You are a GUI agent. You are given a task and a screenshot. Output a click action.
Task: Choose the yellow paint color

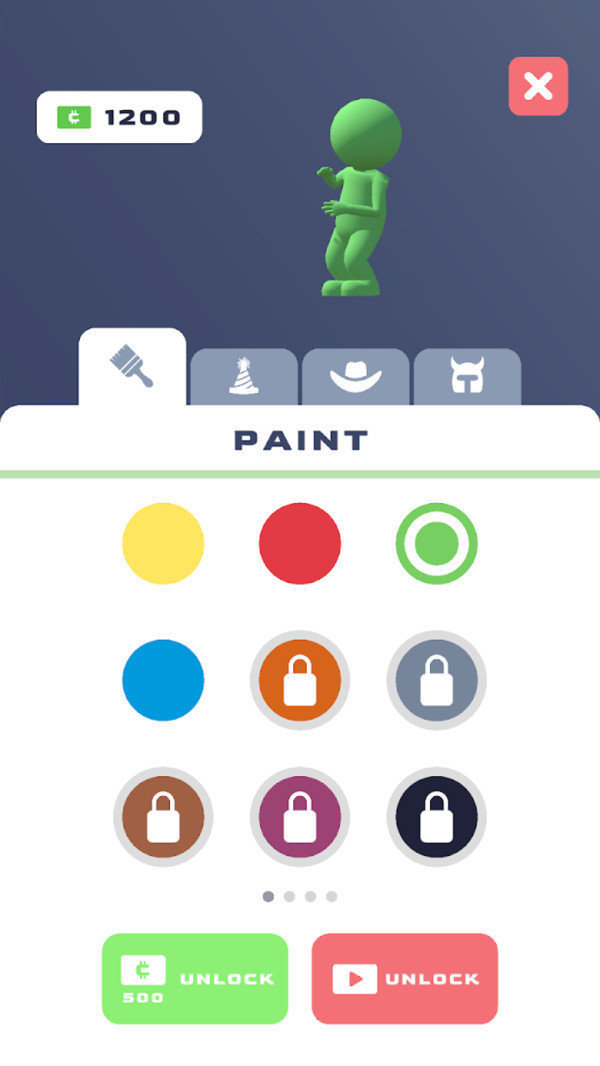pos(163,543)
